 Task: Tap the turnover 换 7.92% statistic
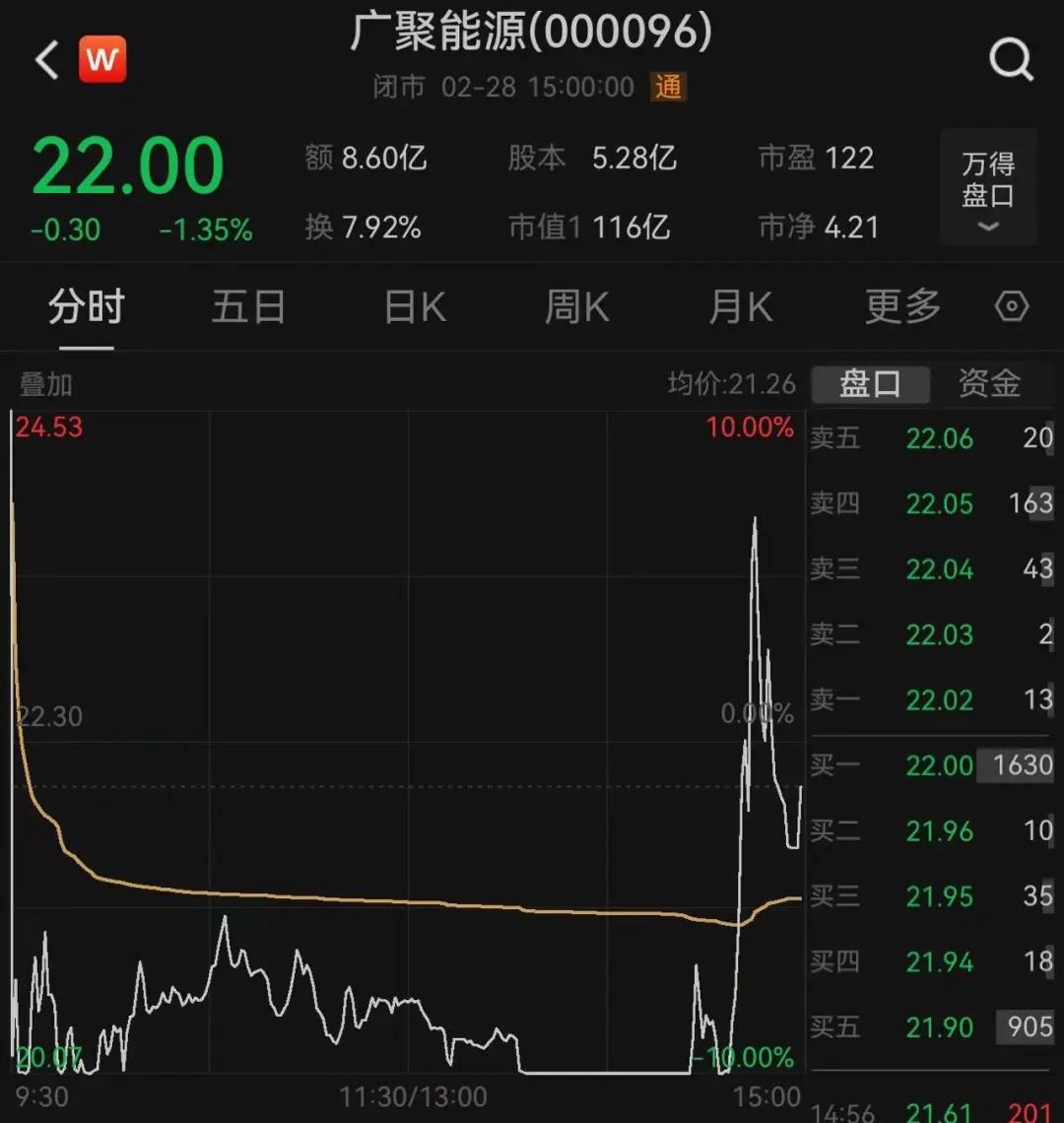pos(365,229)
